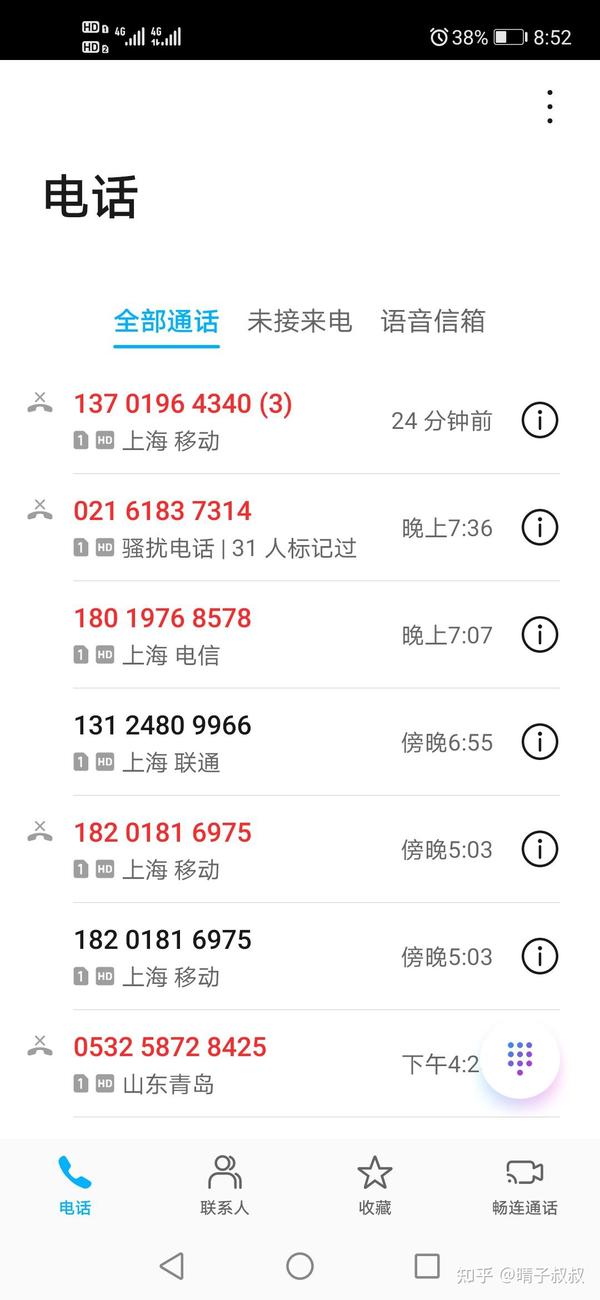Return to the home screen
Image resolution: width=600 pixels, height=1300 pixels.
click(300, 1266)
